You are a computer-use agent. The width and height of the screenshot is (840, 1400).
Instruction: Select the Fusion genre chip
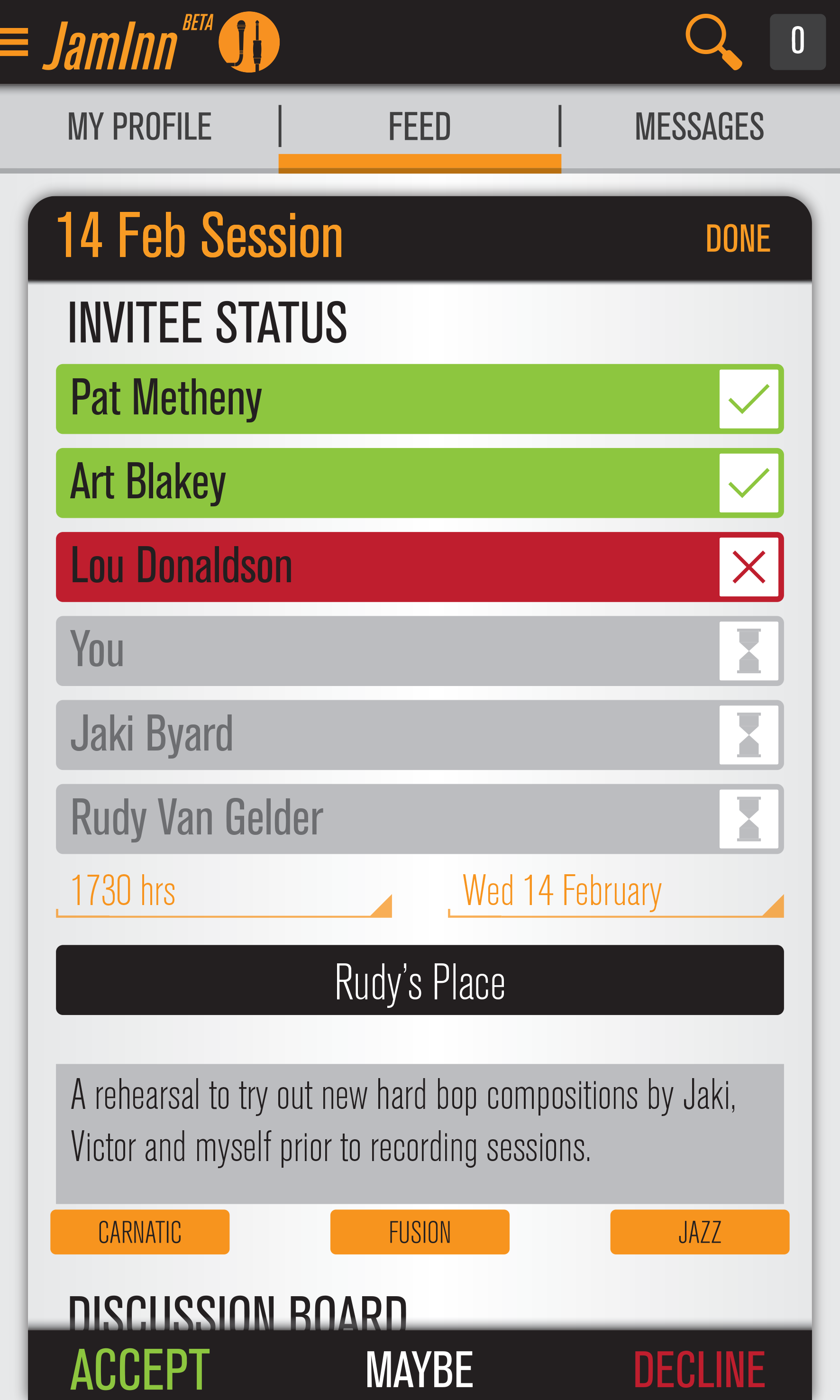(420, 1232)
